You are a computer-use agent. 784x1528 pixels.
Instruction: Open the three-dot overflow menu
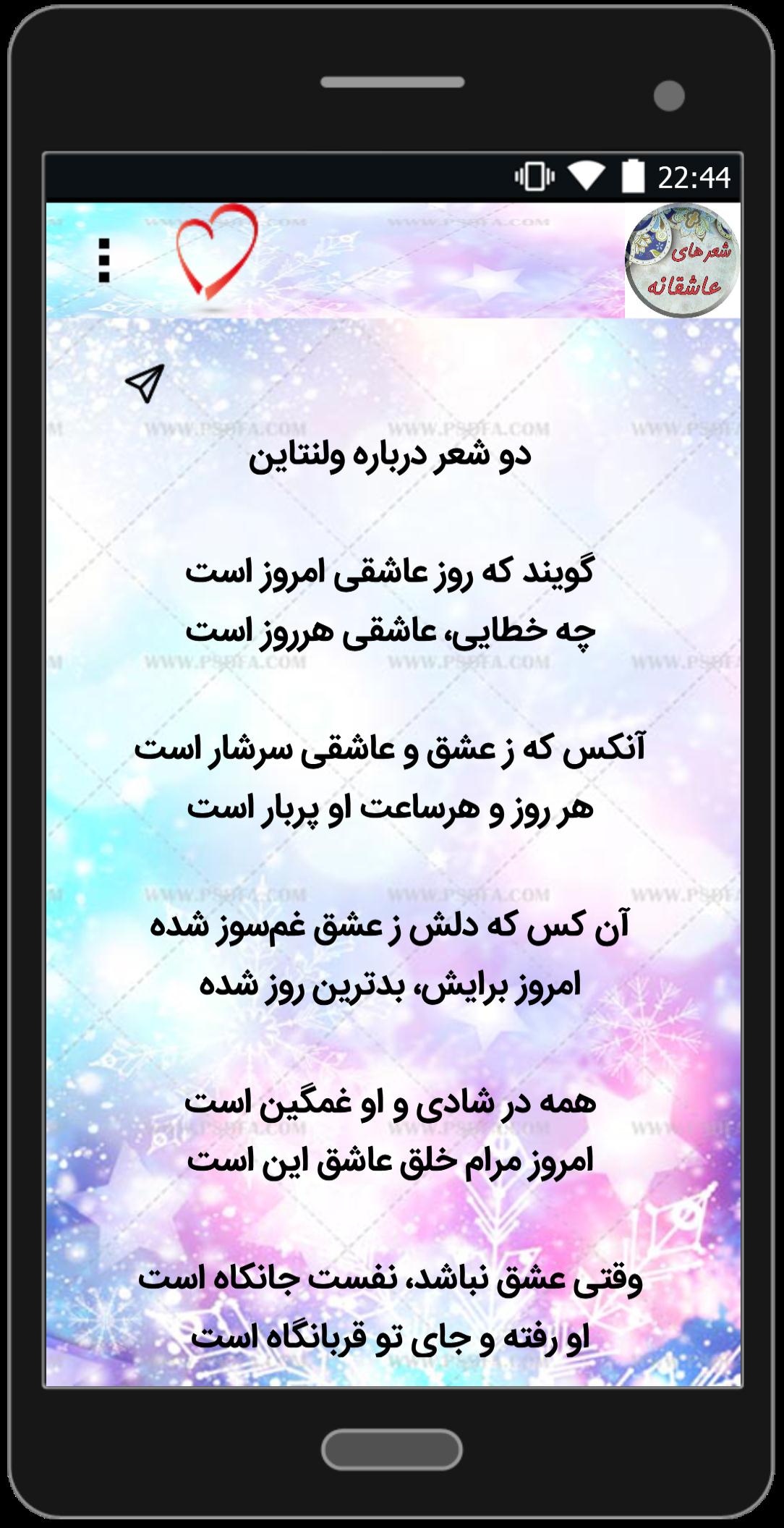point(104,260)
